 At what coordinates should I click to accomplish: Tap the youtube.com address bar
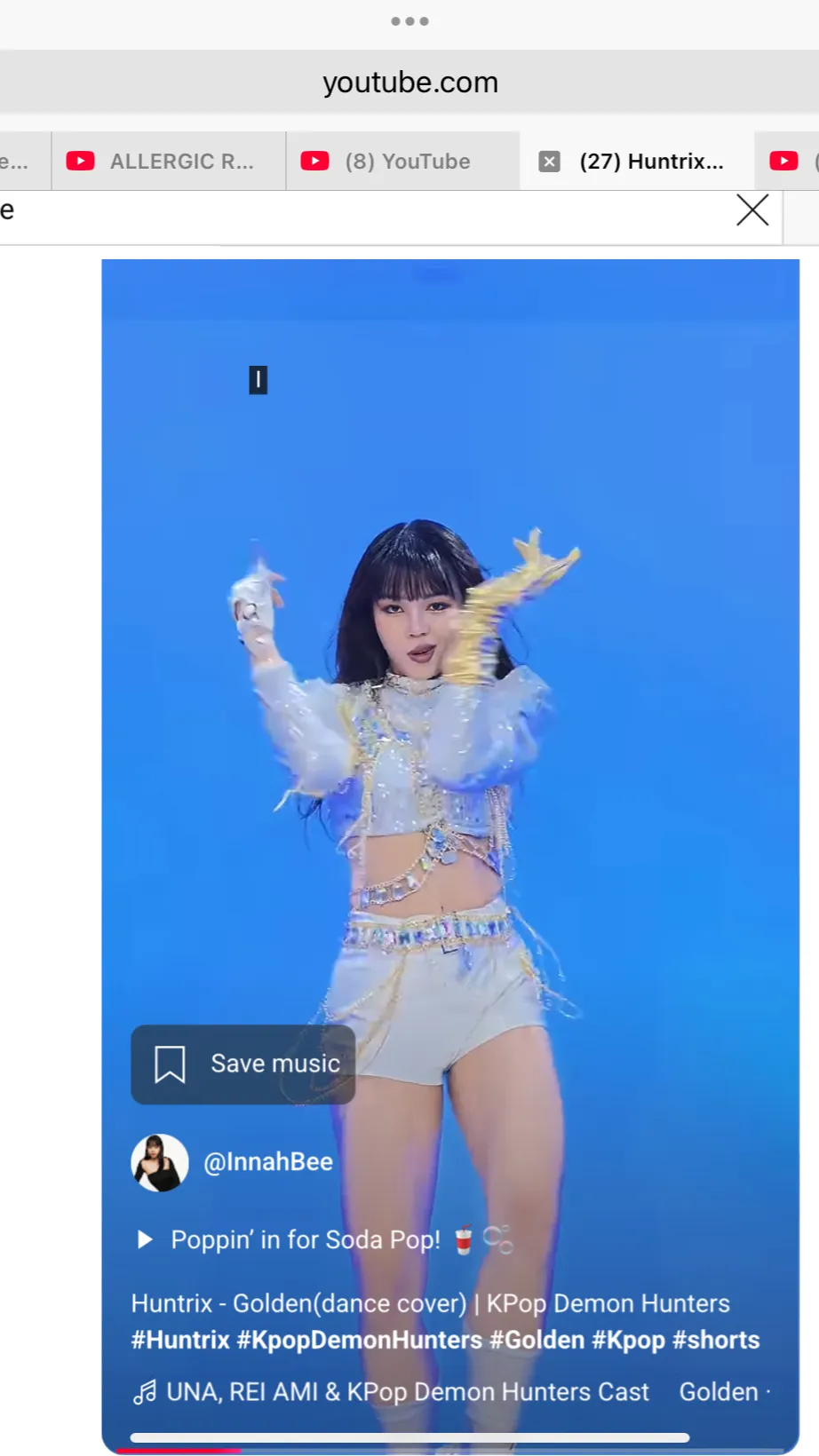click(x=409, y=83)
